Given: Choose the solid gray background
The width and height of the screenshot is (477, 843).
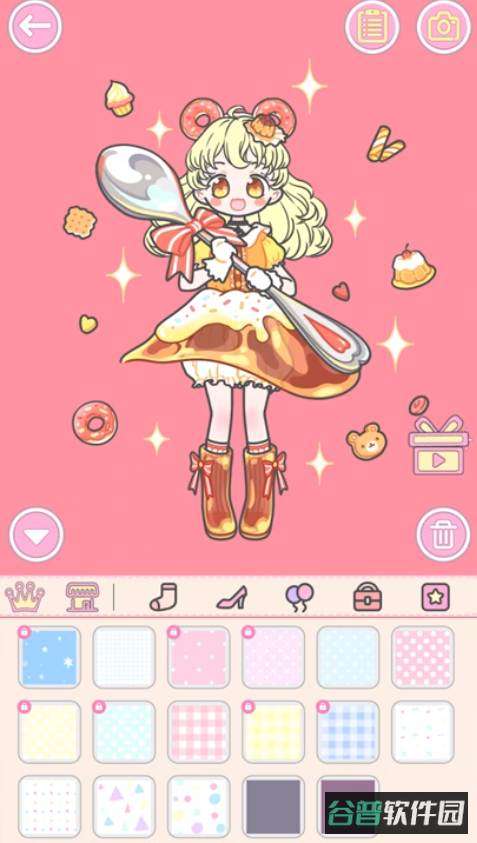Looking at the screenshot, I should pos(273,806).
